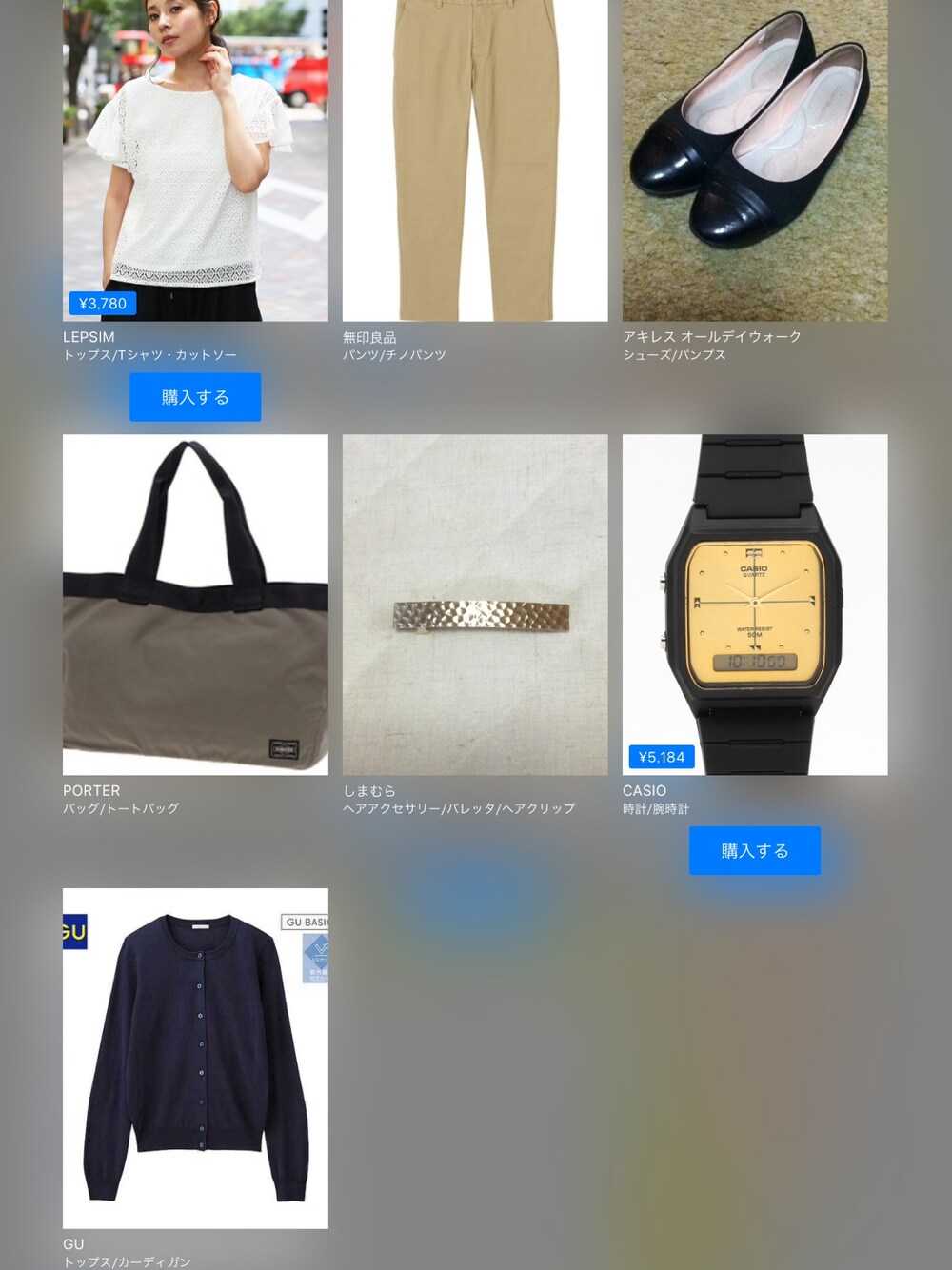The width and height of the screenshot is (952, 1270).
Task: View the CASIO wristwatch item
Action: coord(755,605)
